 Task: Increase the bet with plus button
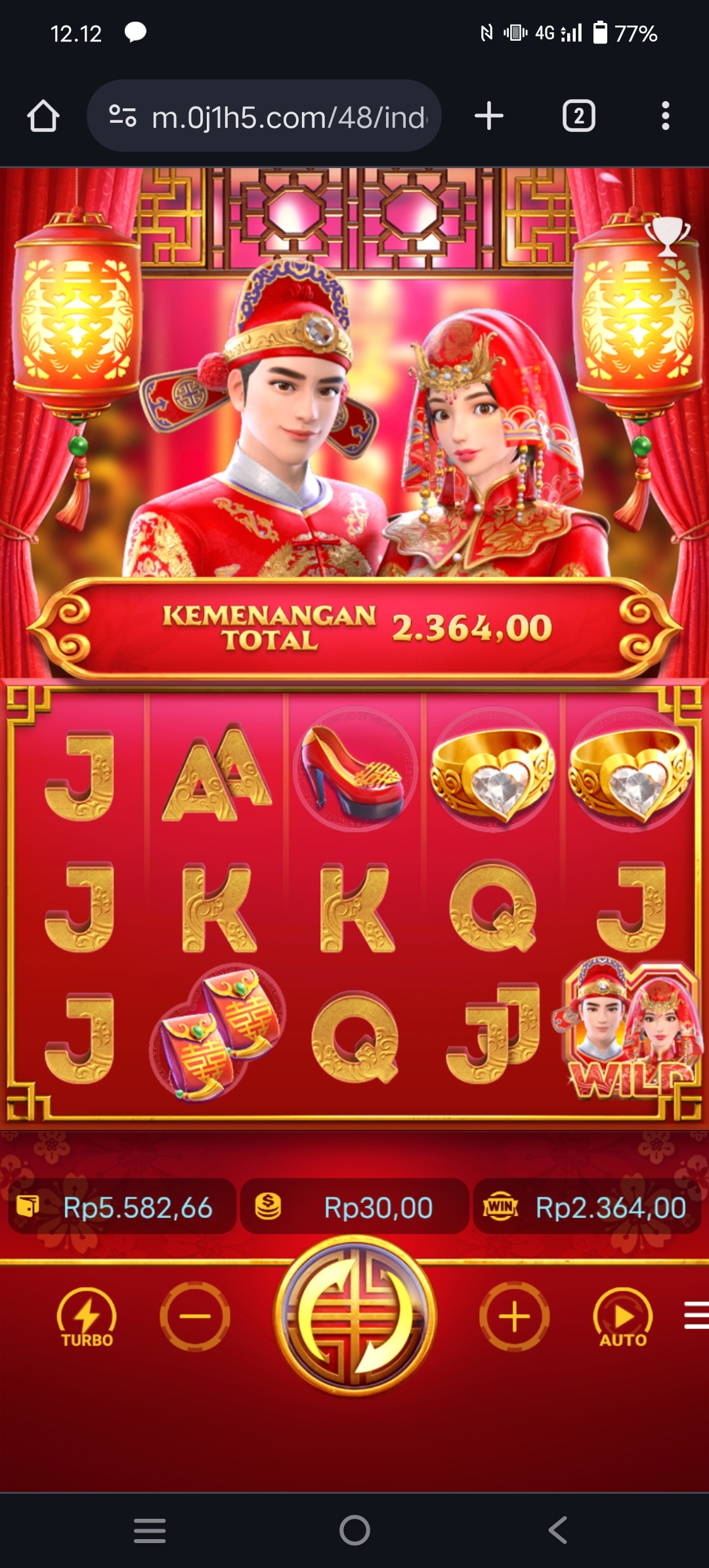pos(514,1317)
